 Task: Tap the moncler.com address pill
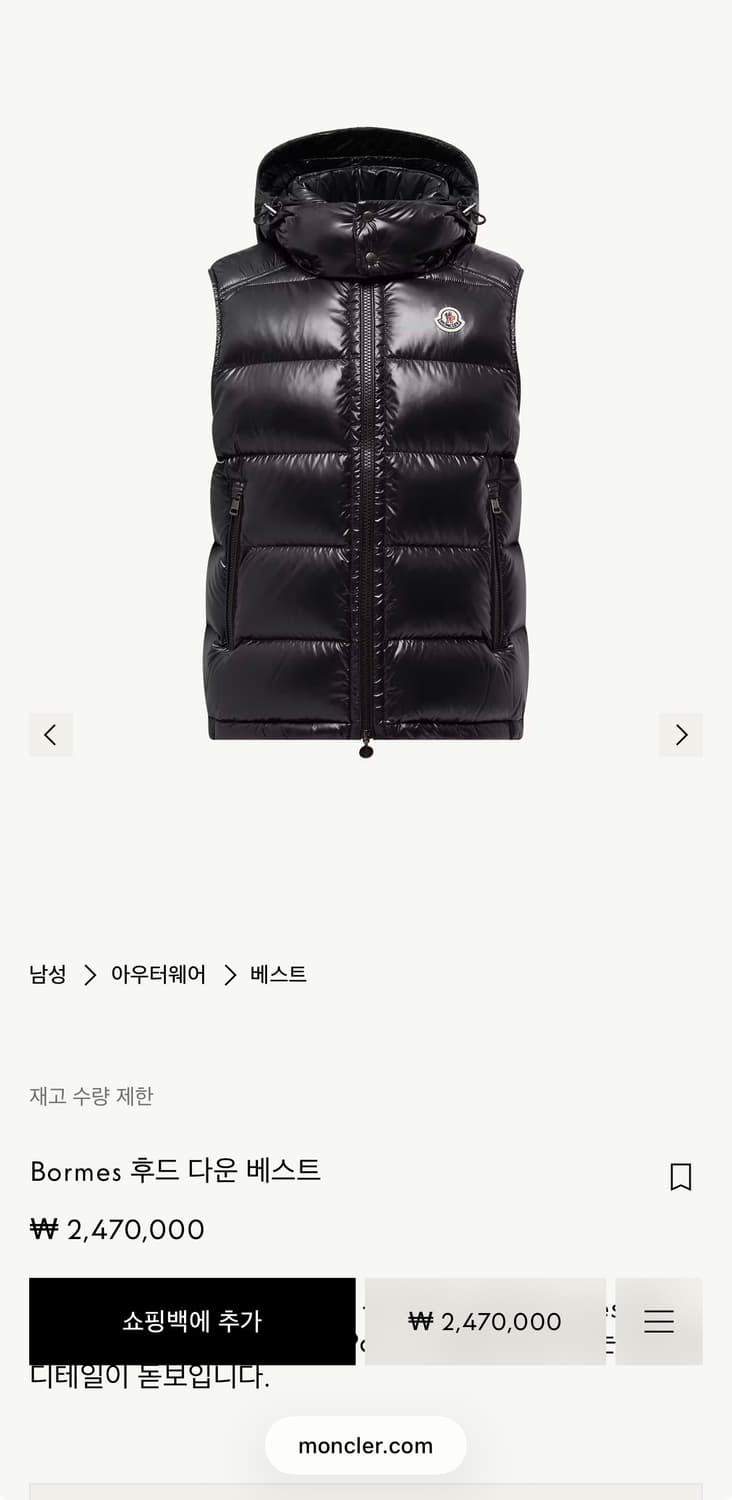366,1445
